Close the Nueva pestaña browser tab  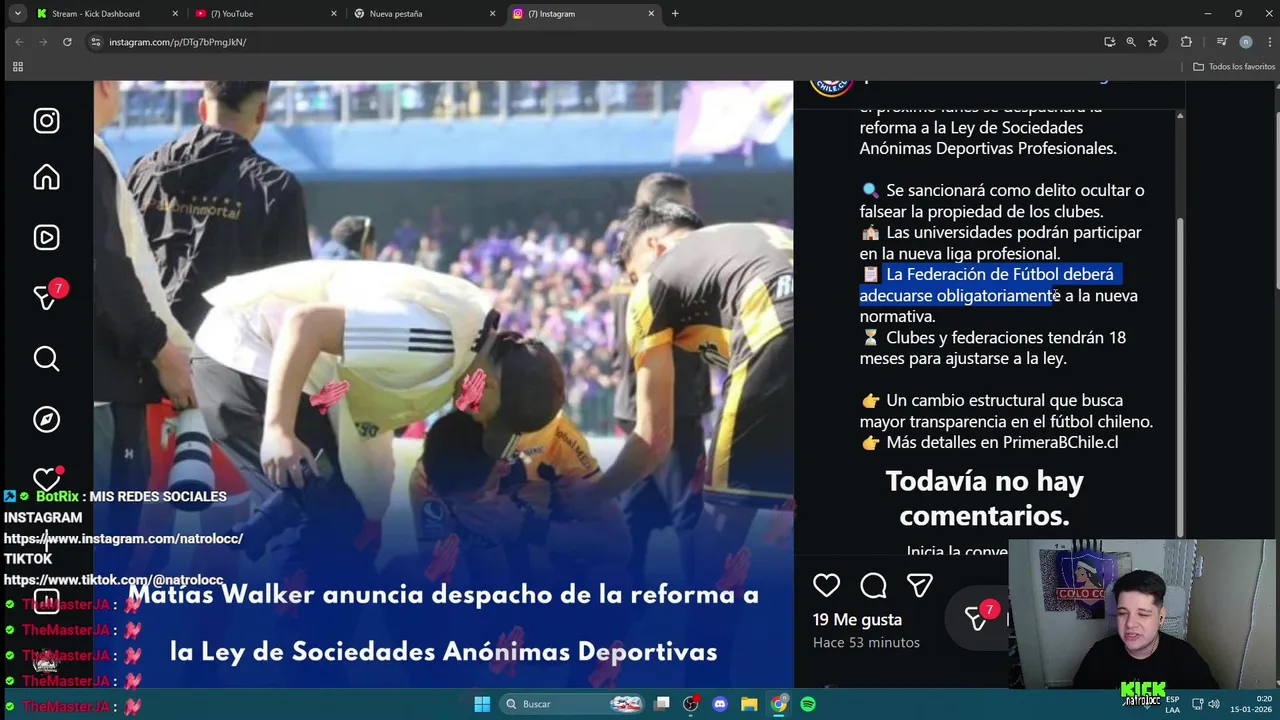tap(492, 14)
